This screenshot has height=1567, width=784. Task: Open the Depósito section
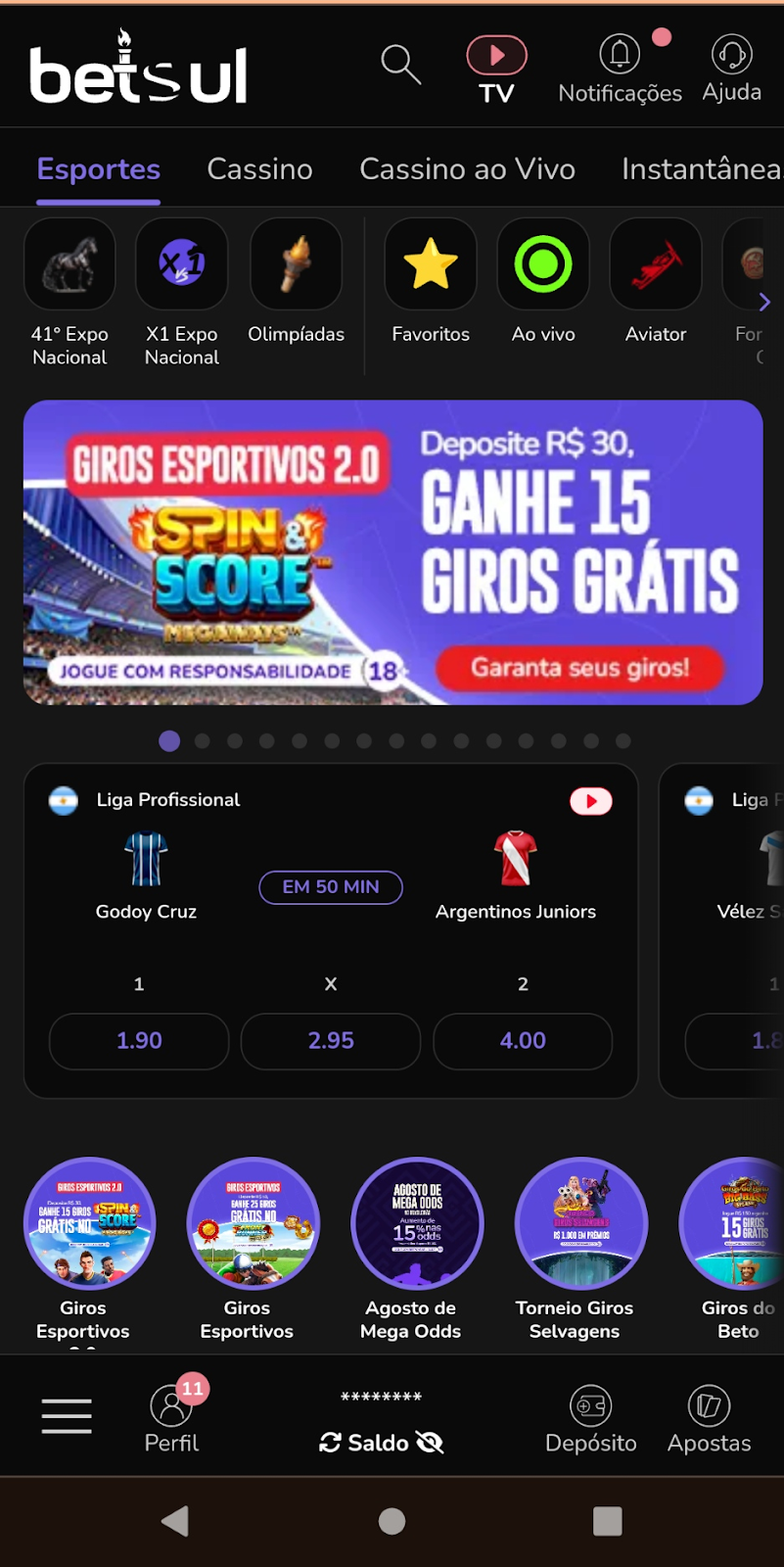pos(591,1420)
